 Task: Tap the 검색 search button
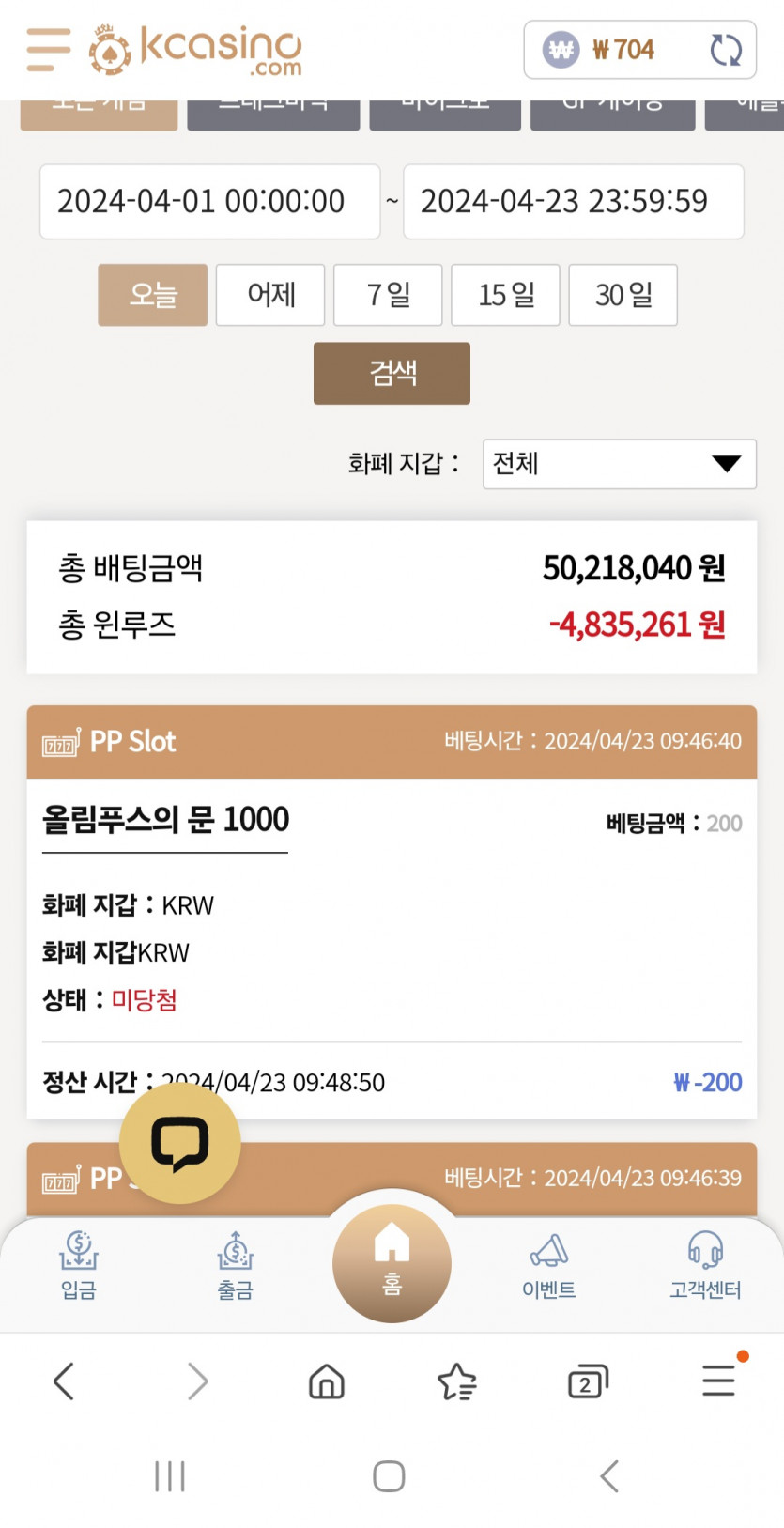392,373
